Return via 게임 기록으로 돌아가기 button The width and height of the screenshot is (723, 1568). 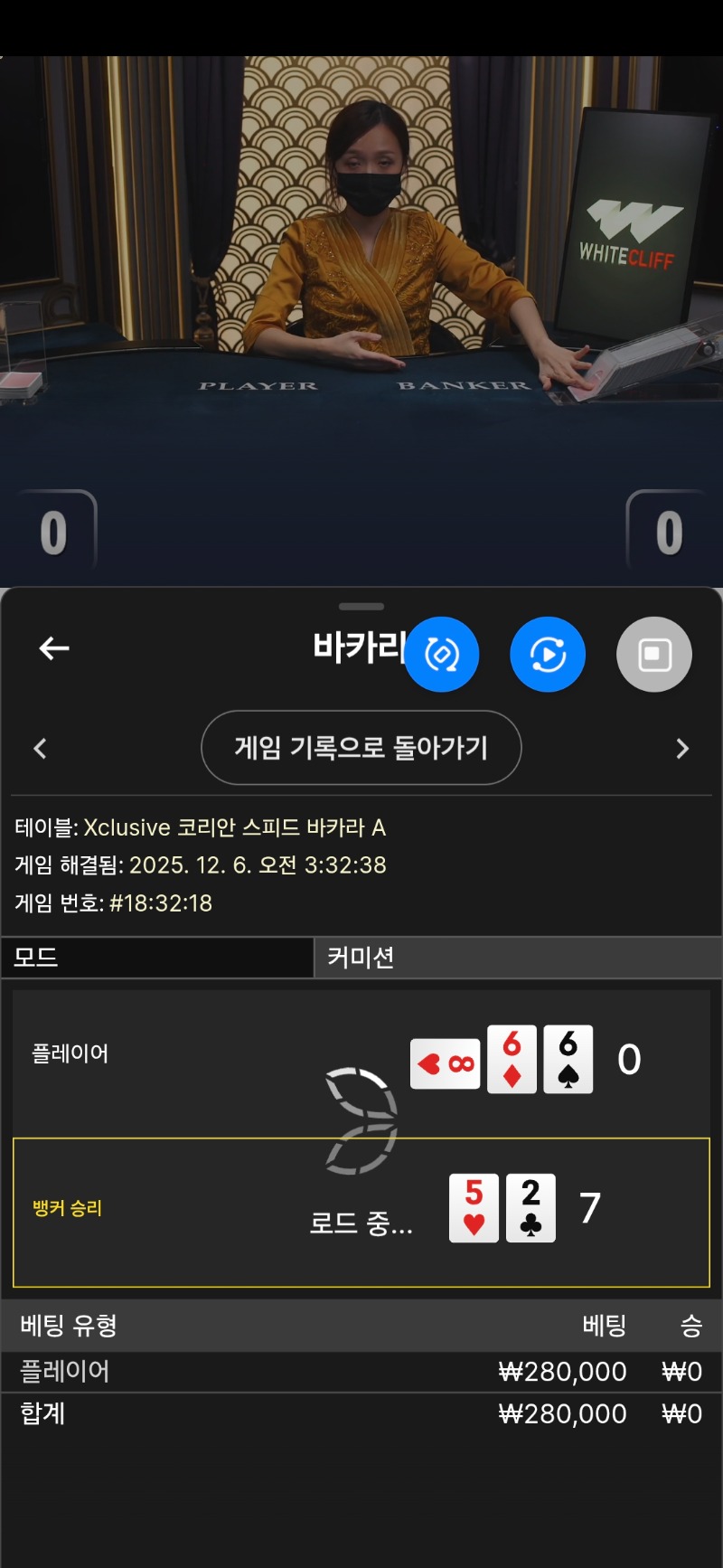(x=361, y=748)
